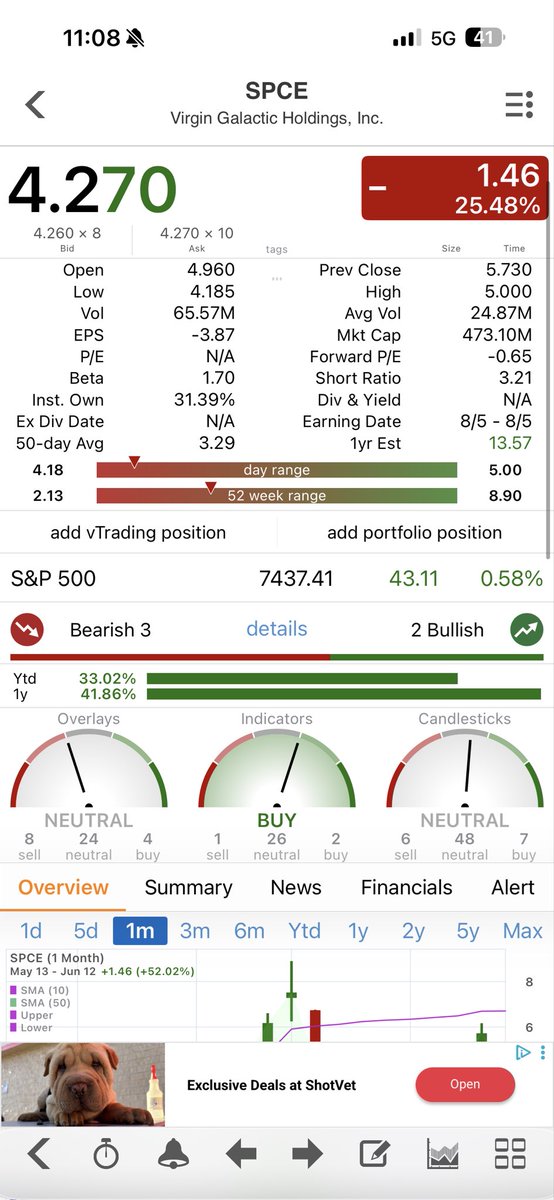Choose the 3m chart range
This screenshot has width=554, height=1200.
[195, 931]
